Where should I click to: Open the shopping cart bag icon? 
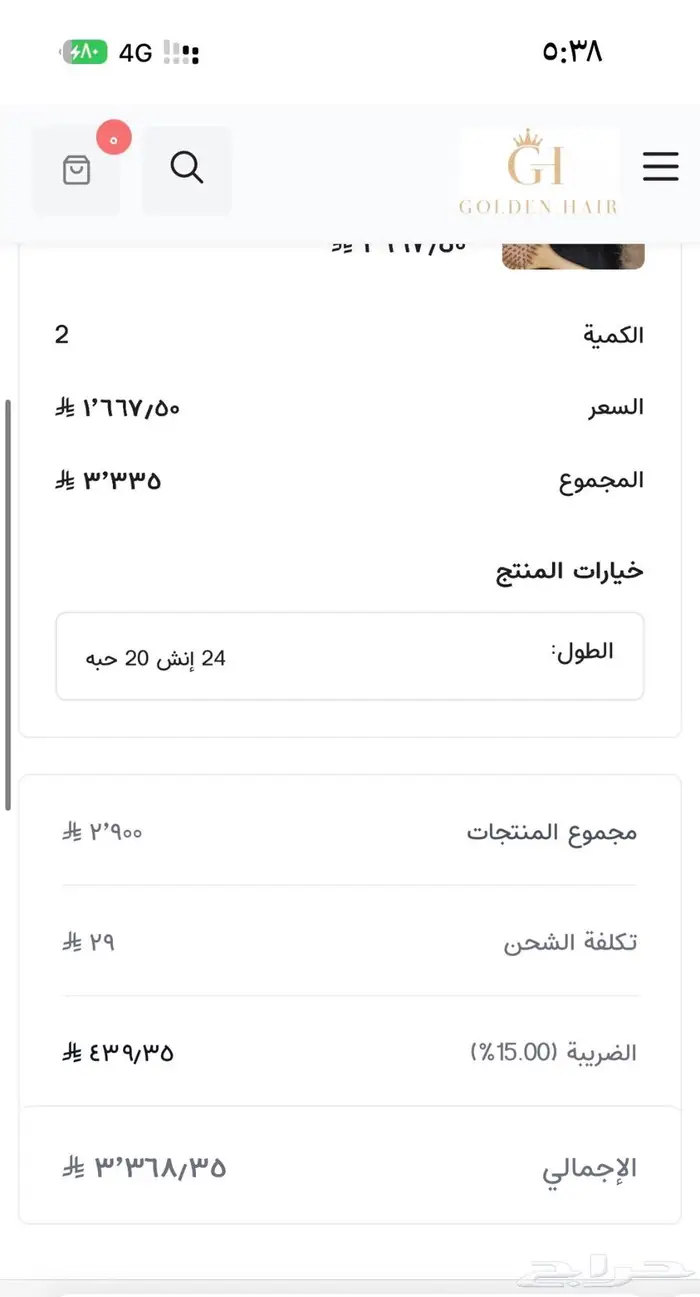coord(76,170)
